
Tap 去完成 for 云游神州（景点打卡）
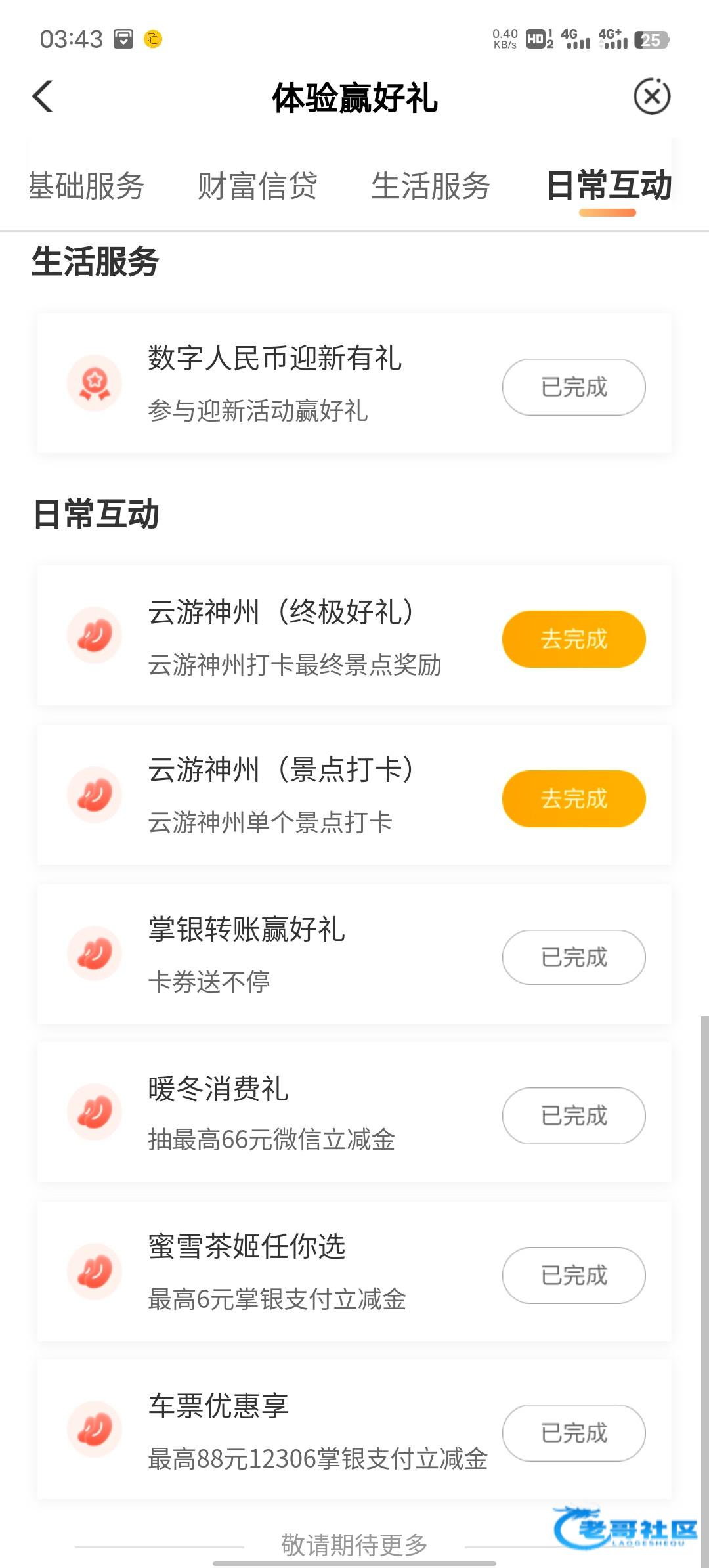(574, 798)
